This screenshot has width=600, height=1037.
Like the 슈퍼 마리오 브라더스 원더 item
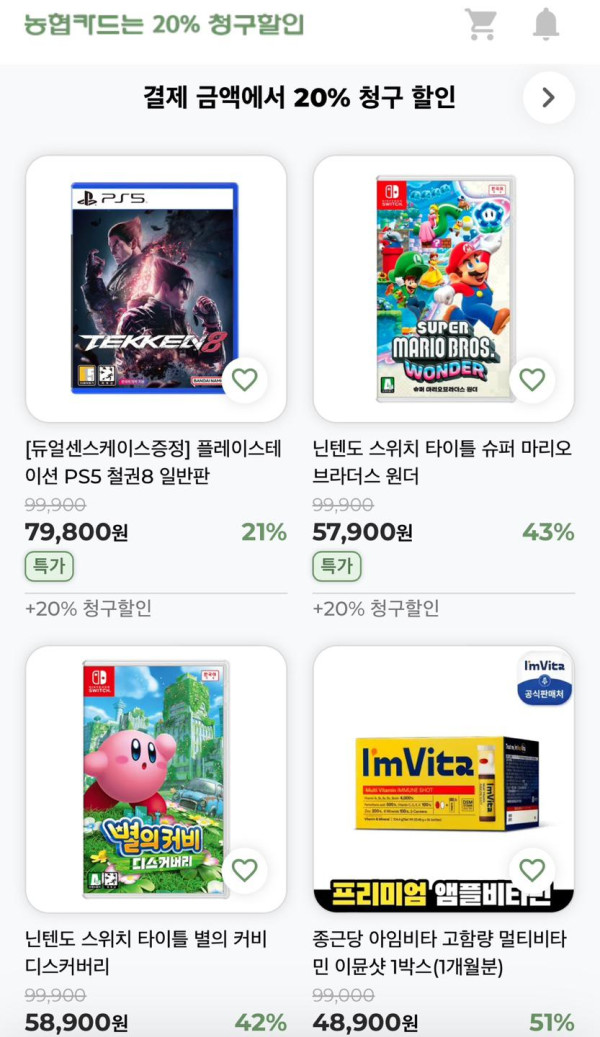(532, 380)
